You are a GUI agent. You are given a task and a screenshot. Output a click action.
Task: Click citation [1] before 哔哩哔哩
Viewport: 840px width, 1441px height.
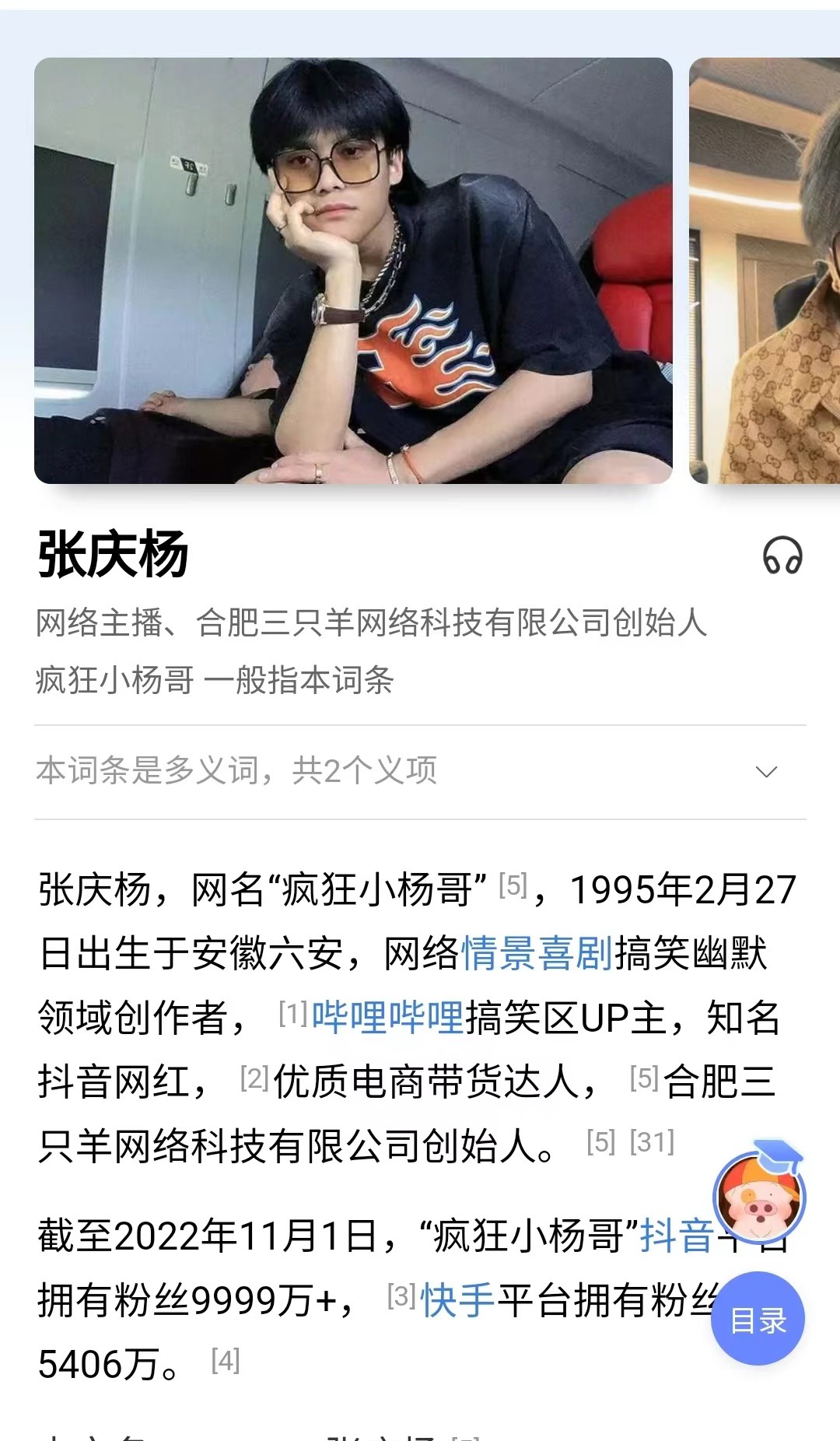[x=292, y=1012]
